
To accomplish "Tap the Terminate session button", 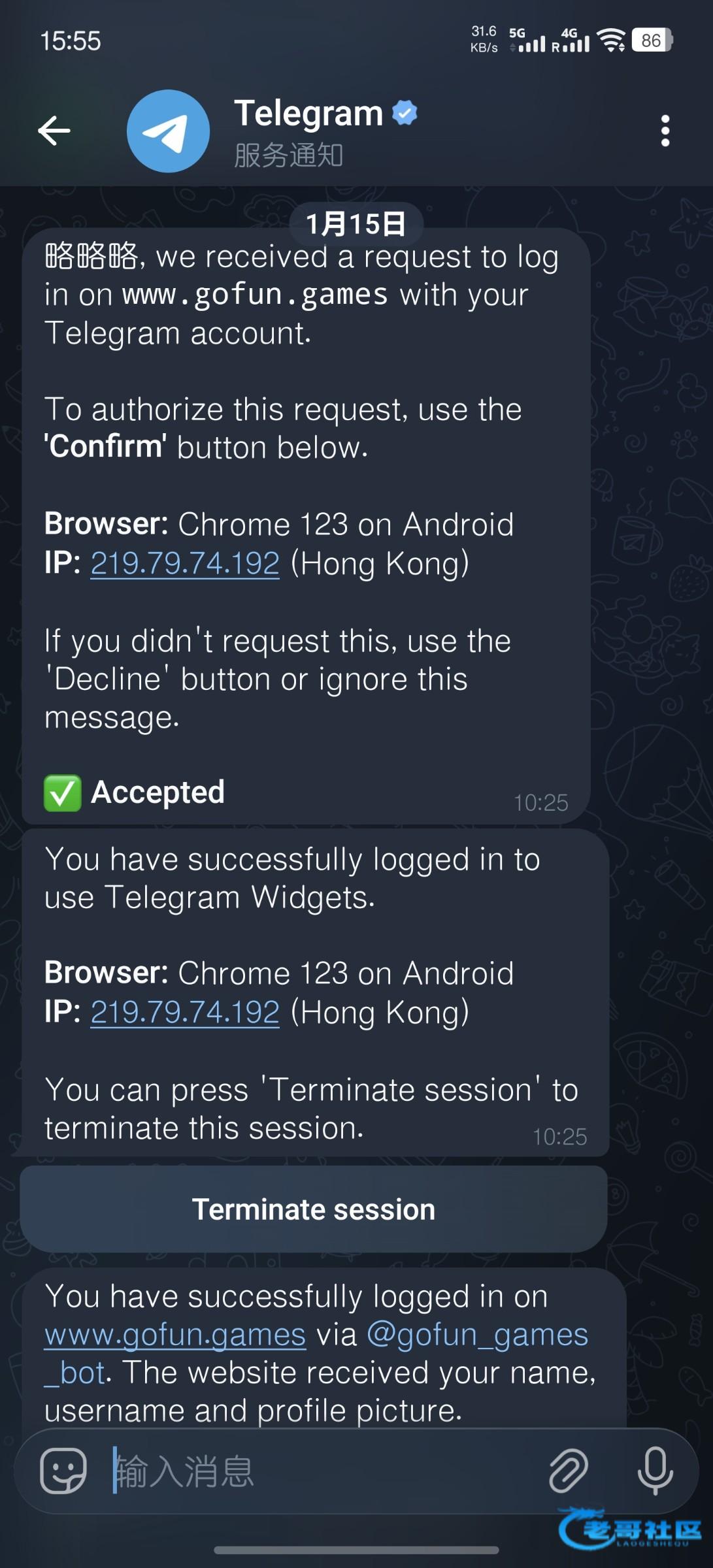I will click(314, 1209).
